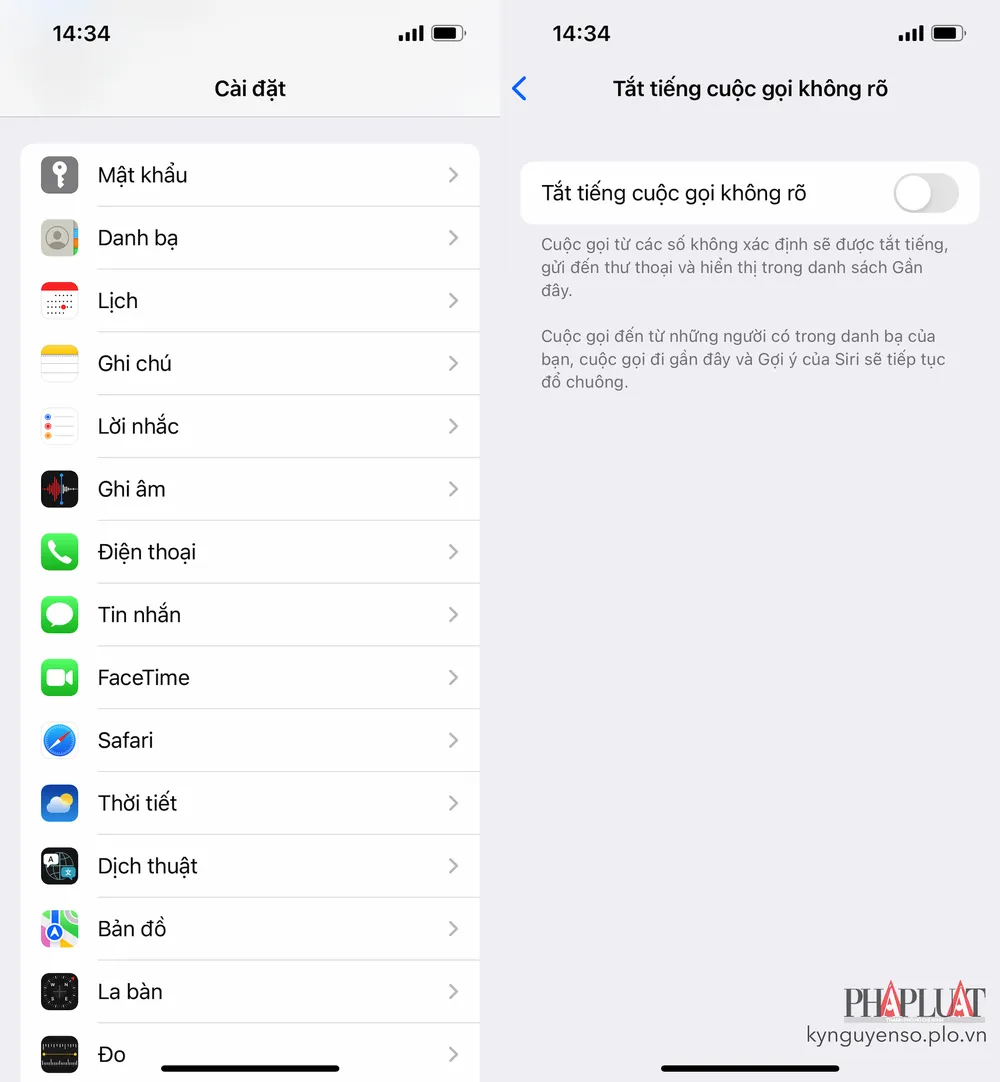
Task: Open Lịch settings
Action: pos(250,301)
